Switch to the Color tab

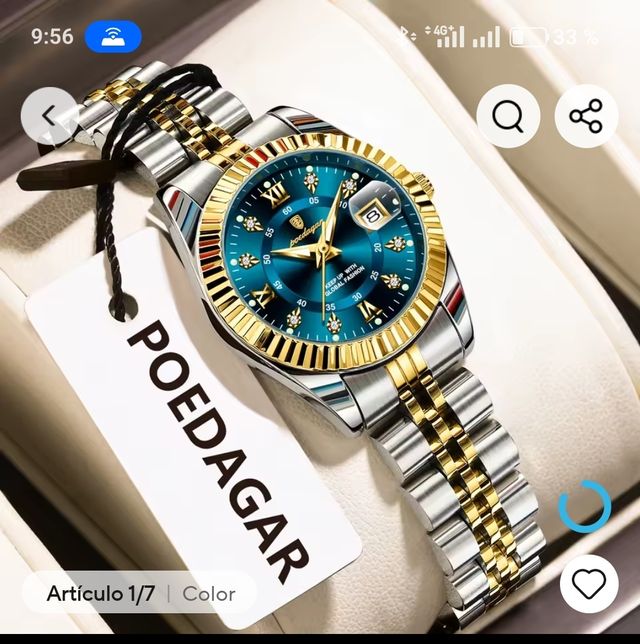(x=209, y=593)
